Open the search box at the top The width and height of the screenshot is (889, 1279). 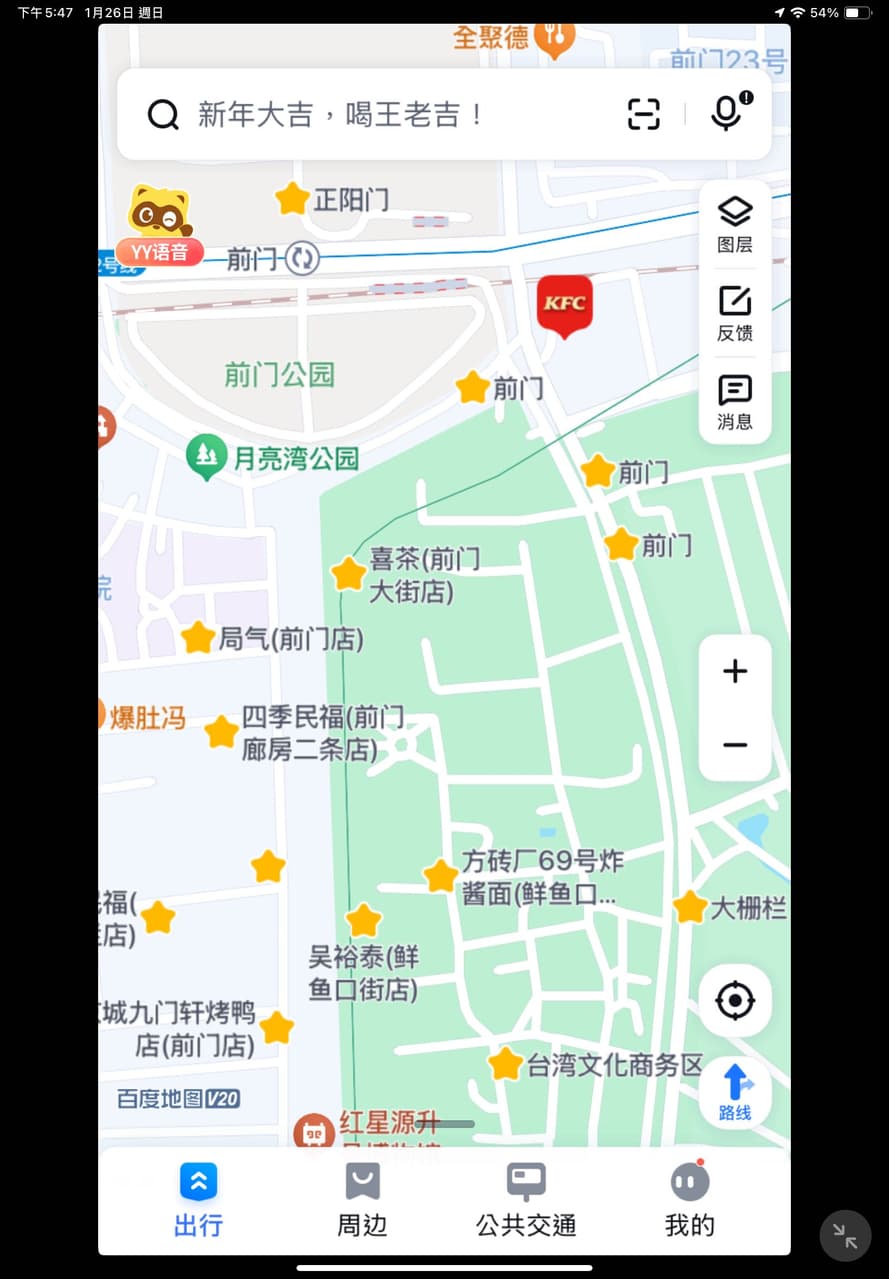click(380, 114)
